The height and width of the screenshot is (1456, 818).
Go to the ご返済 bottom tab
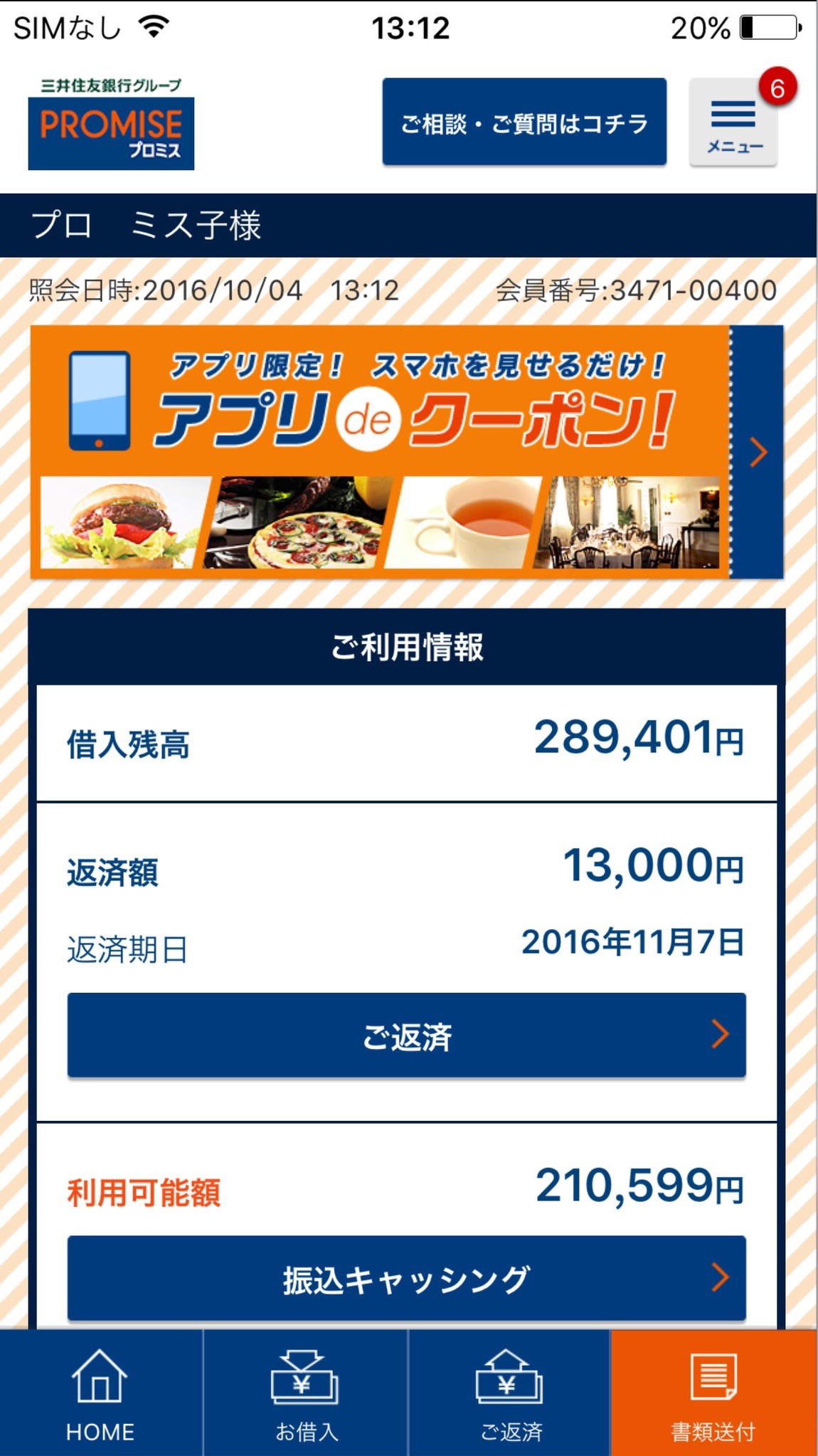click(x=510, y=1393)
